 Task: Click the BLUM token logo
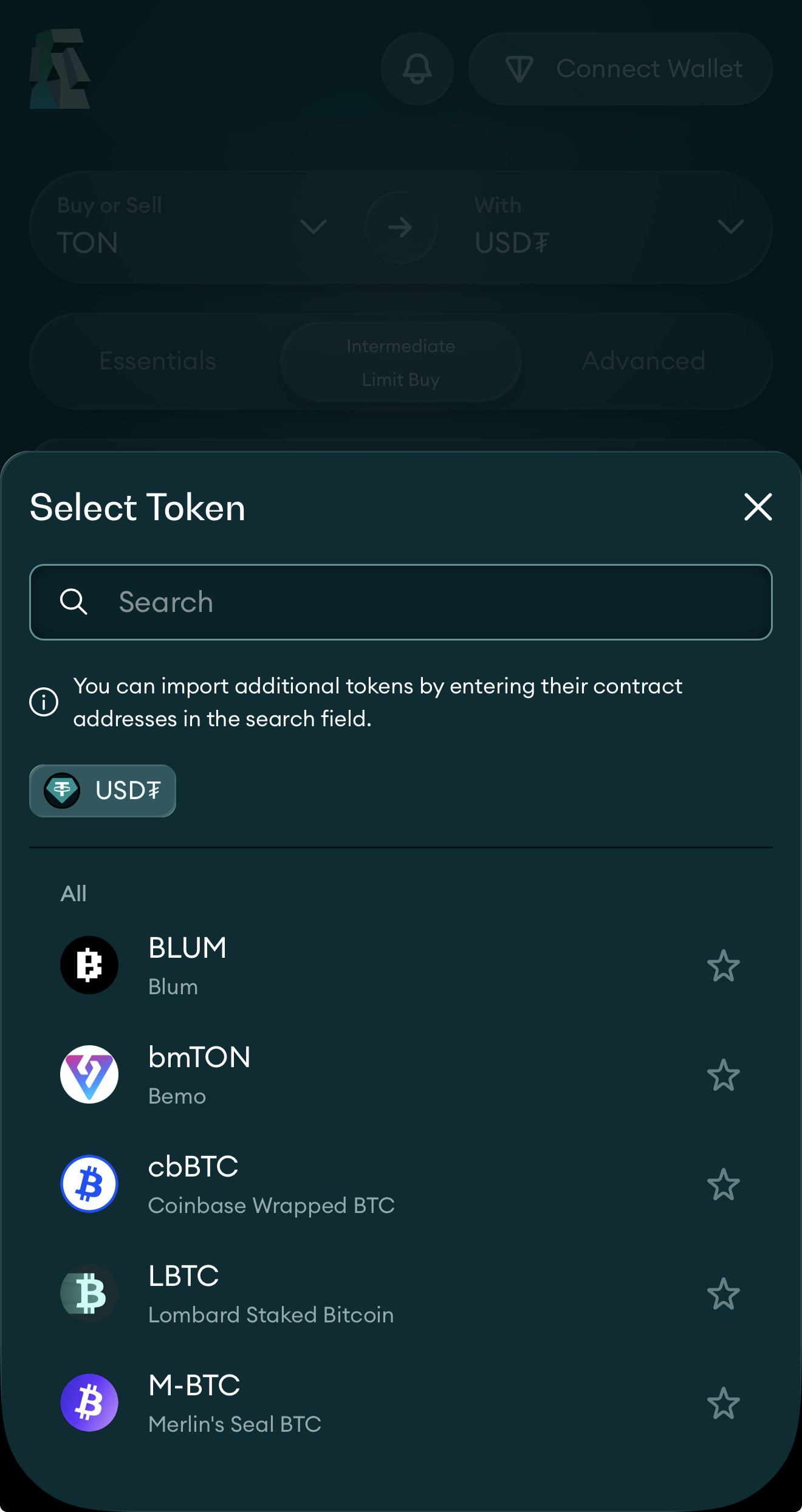click(89, 966)
